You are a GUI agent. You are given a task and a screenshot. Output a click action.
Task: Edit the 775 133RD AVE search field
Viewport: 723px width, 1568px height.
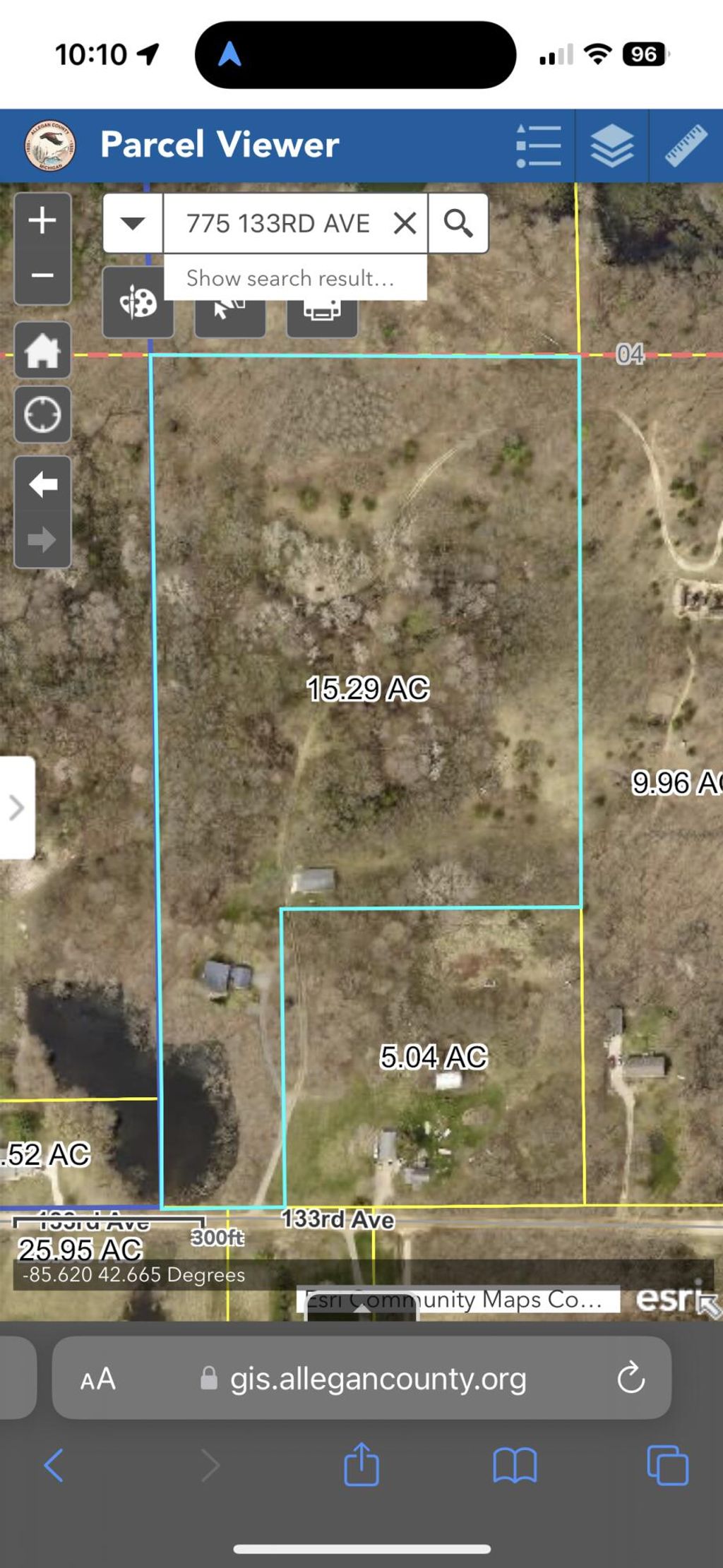coord(278,223)
